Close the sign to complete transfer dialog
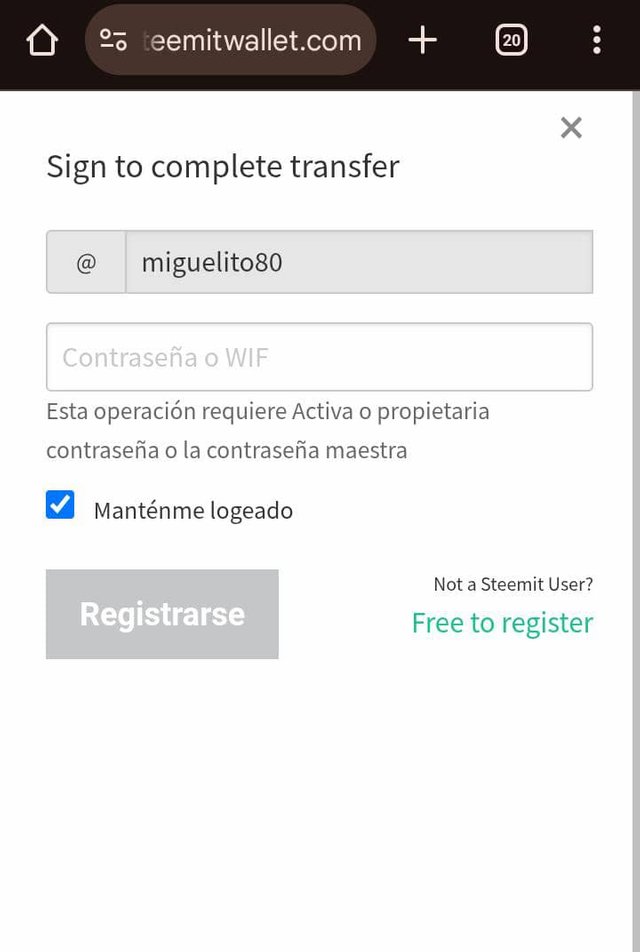The height and width of the screenshot is (952, 640). click(571, 128)
